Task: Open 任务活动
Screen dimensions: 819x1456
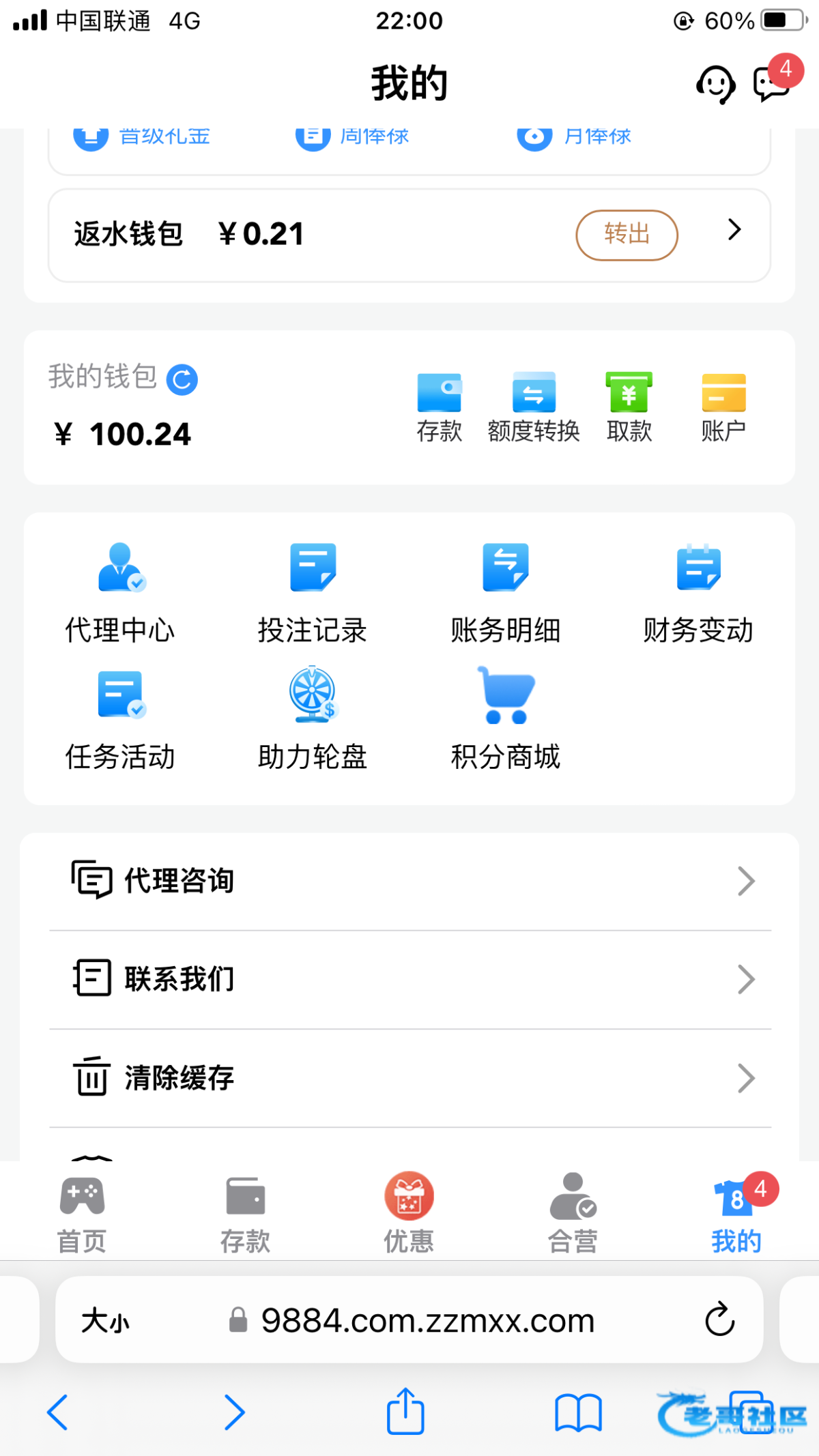Action: pyautogui.click(x=120, y=720)
